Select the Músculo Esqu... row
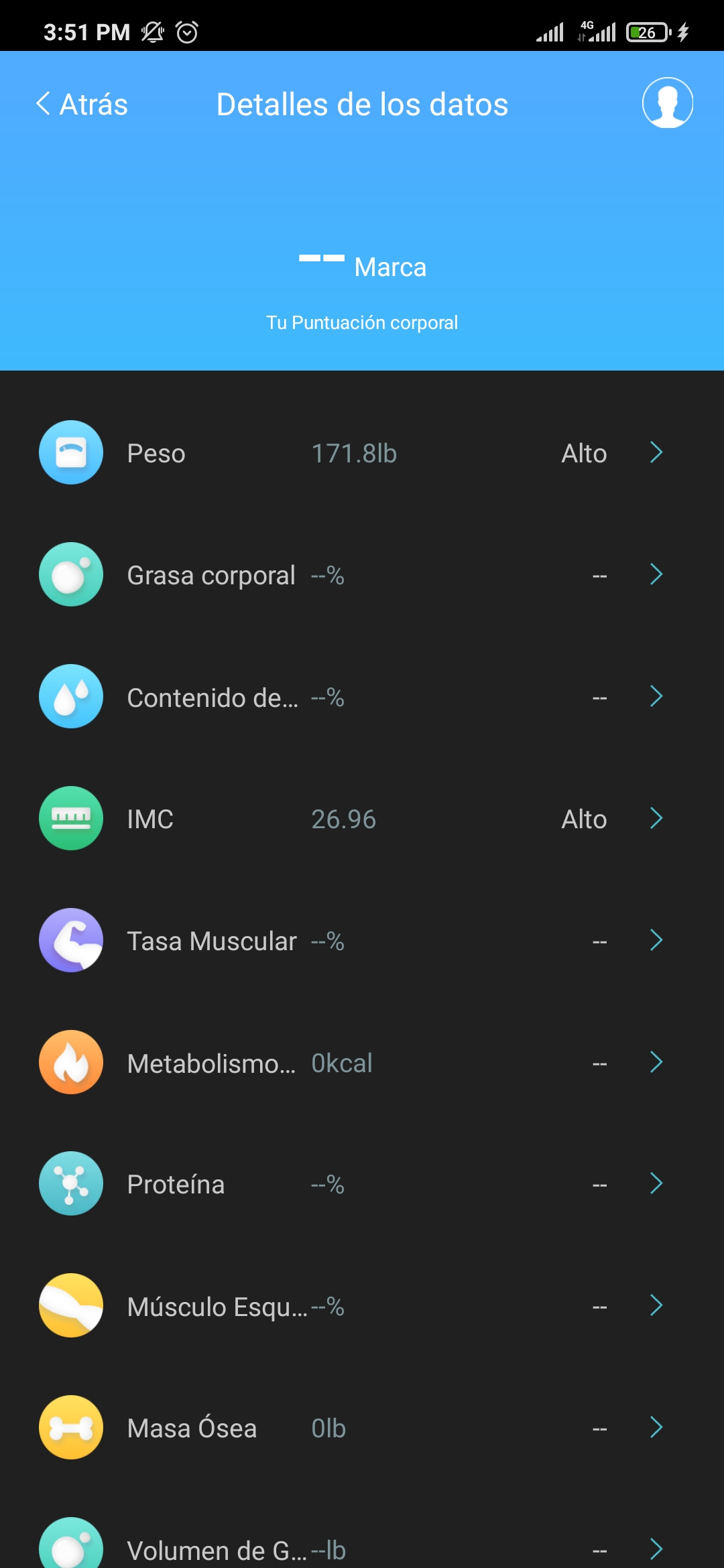 point(362,1307)
